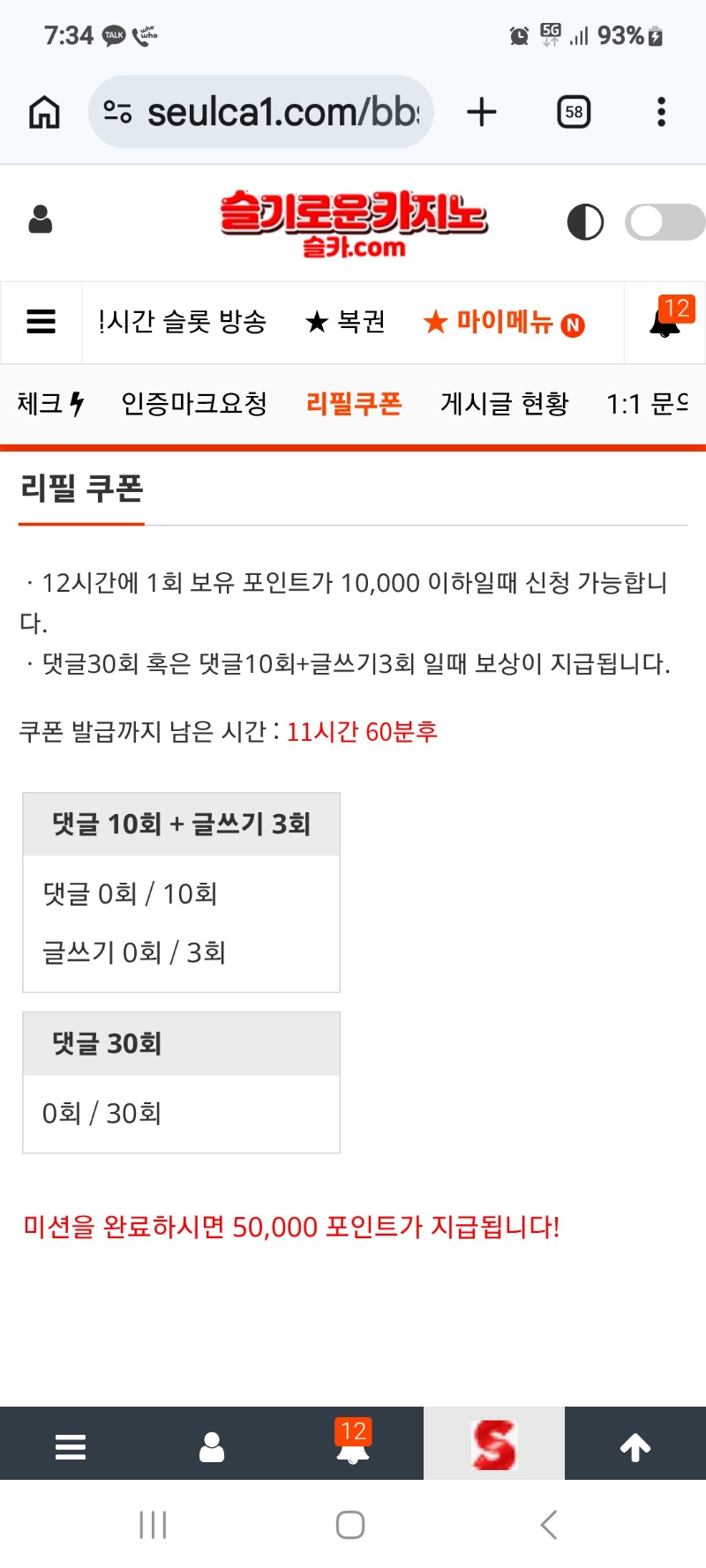Open the 복권 menu
Viewport: 706px width, 1568px height.
[345, 322]
